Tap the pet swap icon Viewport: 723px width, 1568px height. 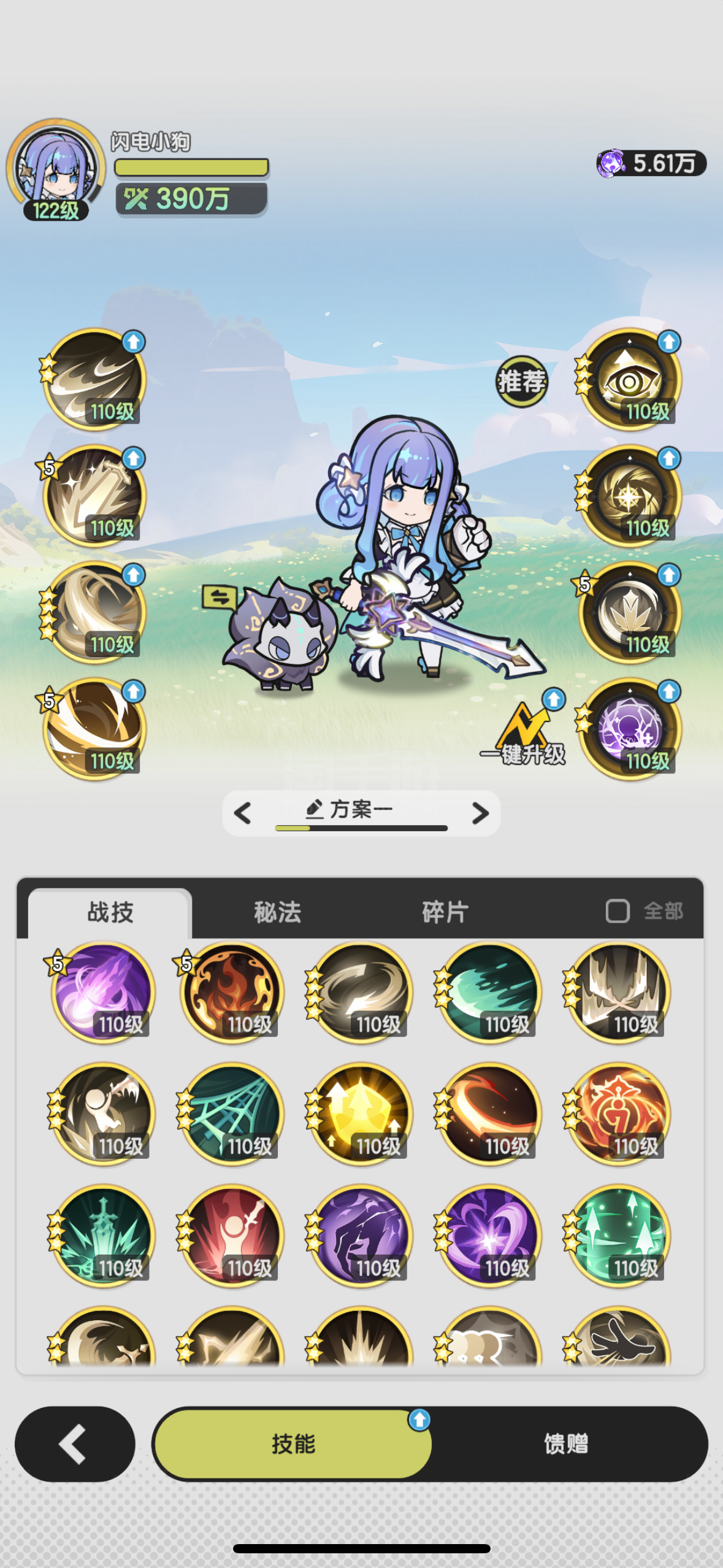[220, 596]
